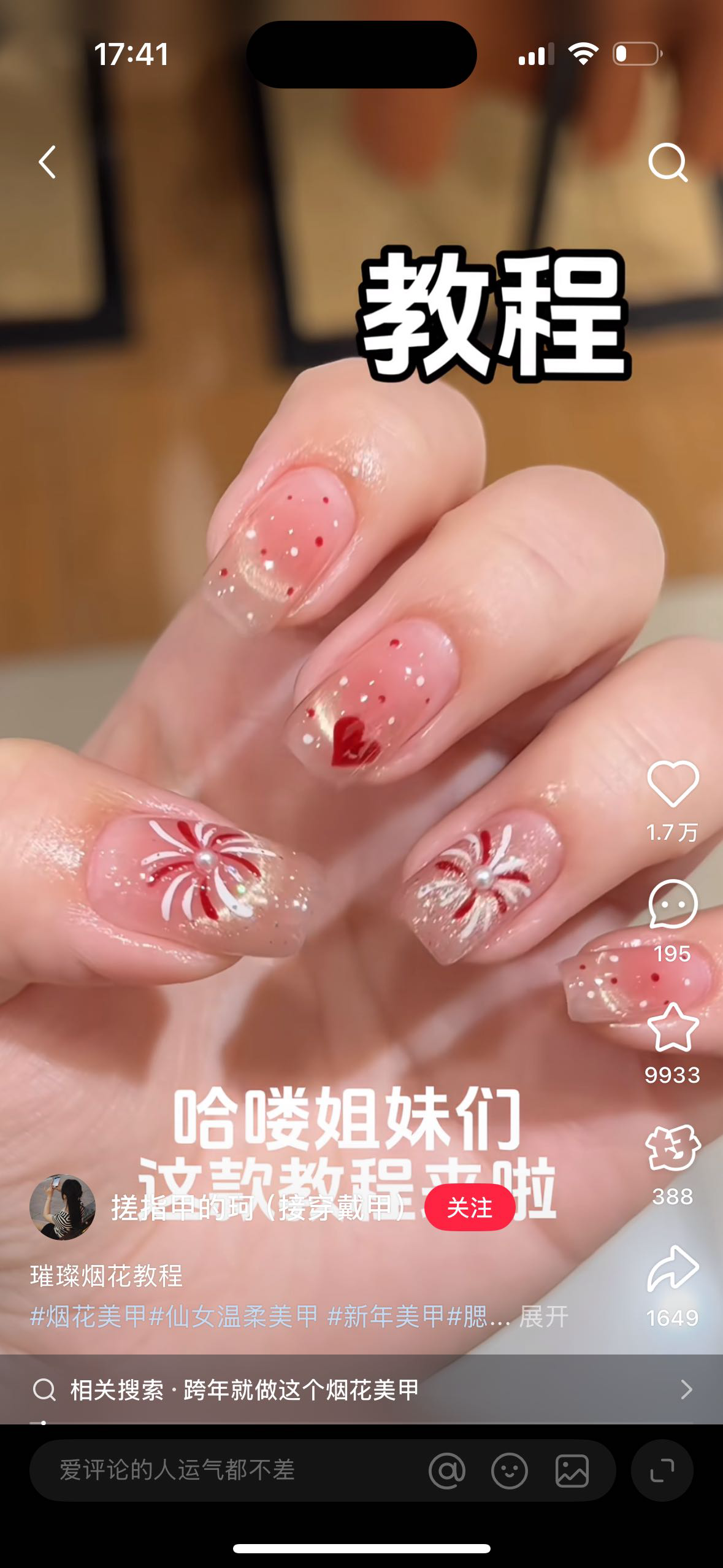Share the video via the arrow icon
The height and width of the screenshot is (1568, 723).
coord(673,1269)
